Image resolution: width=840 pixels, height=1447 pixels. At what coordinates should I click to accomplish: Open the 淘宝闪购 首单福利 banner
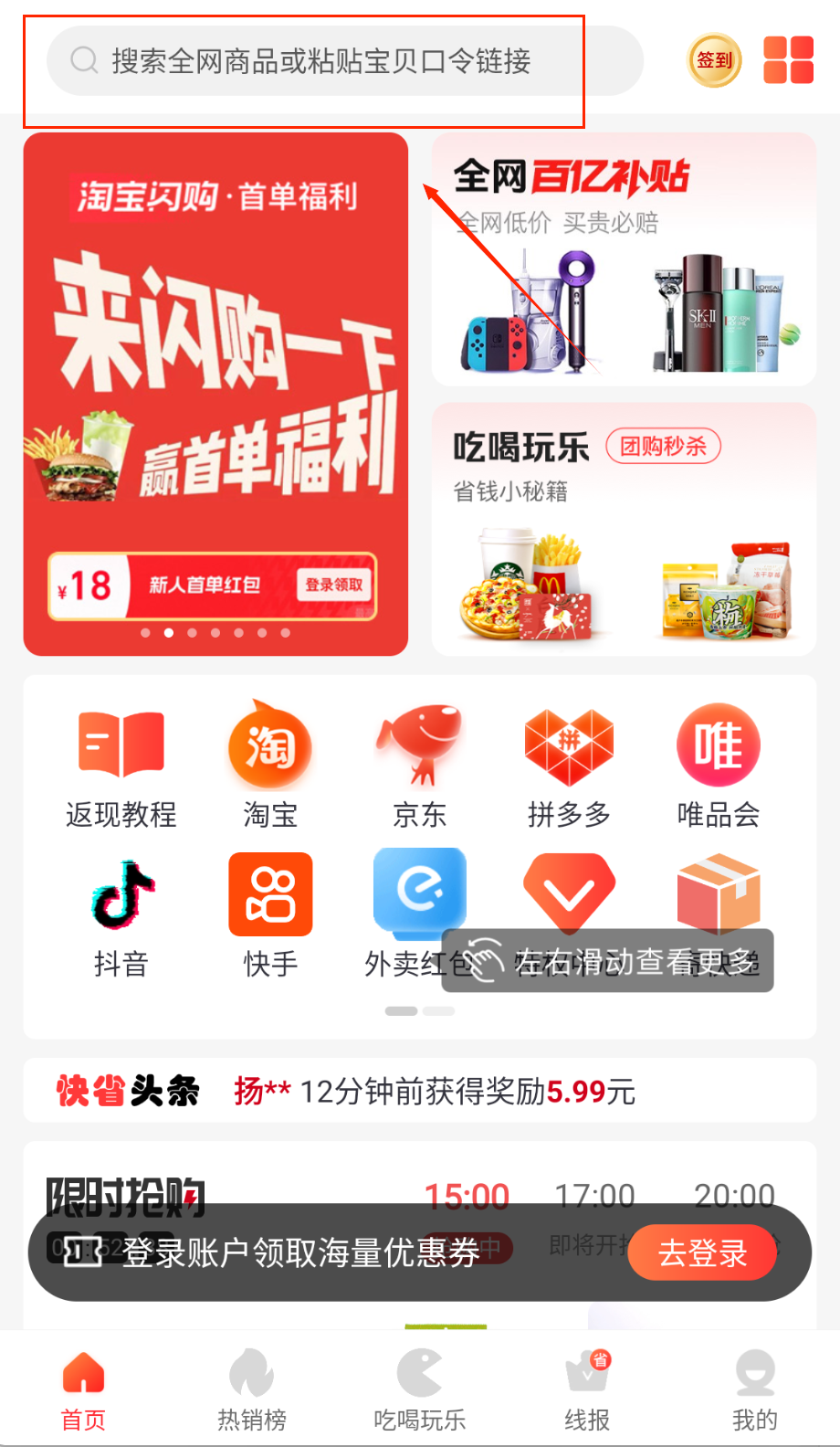[215, 393]
